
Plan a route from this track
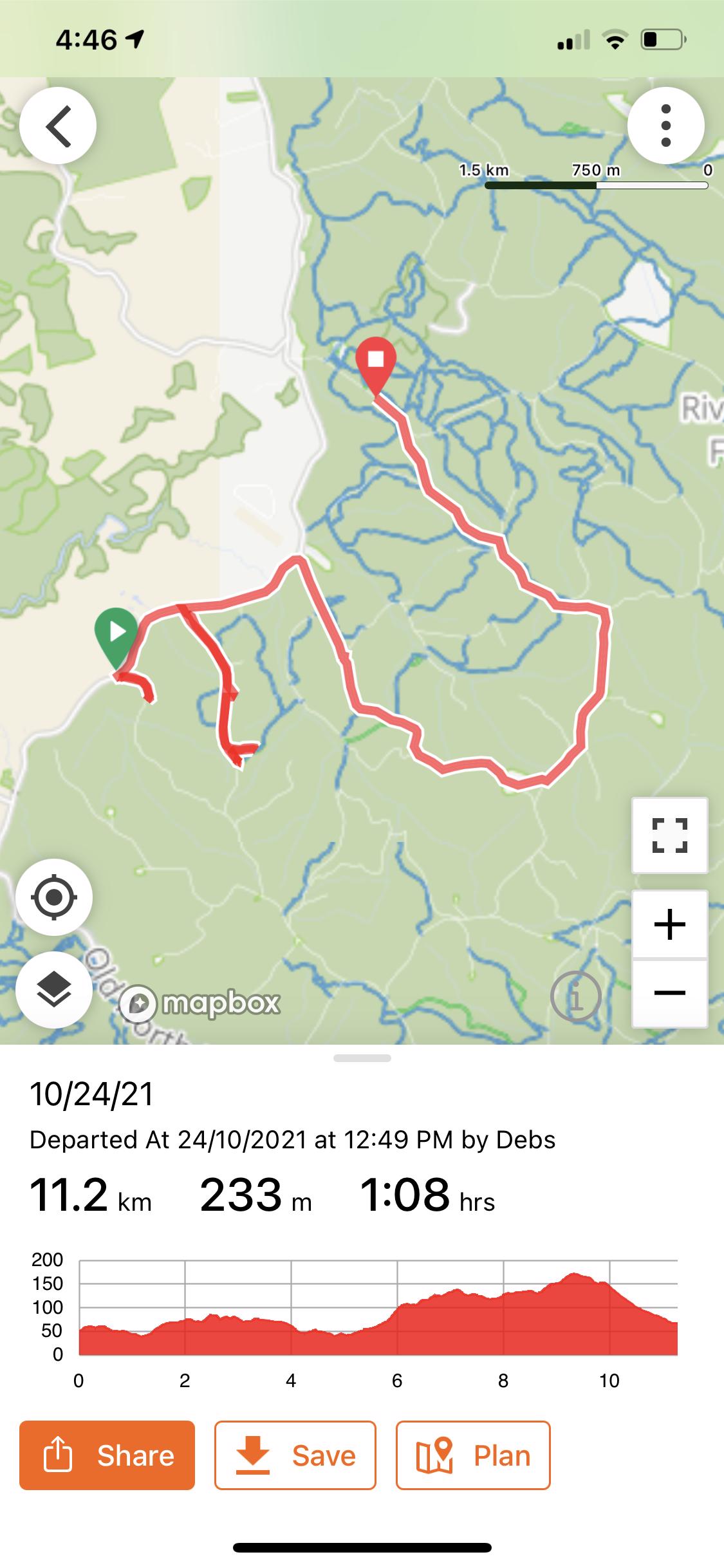473,1455
